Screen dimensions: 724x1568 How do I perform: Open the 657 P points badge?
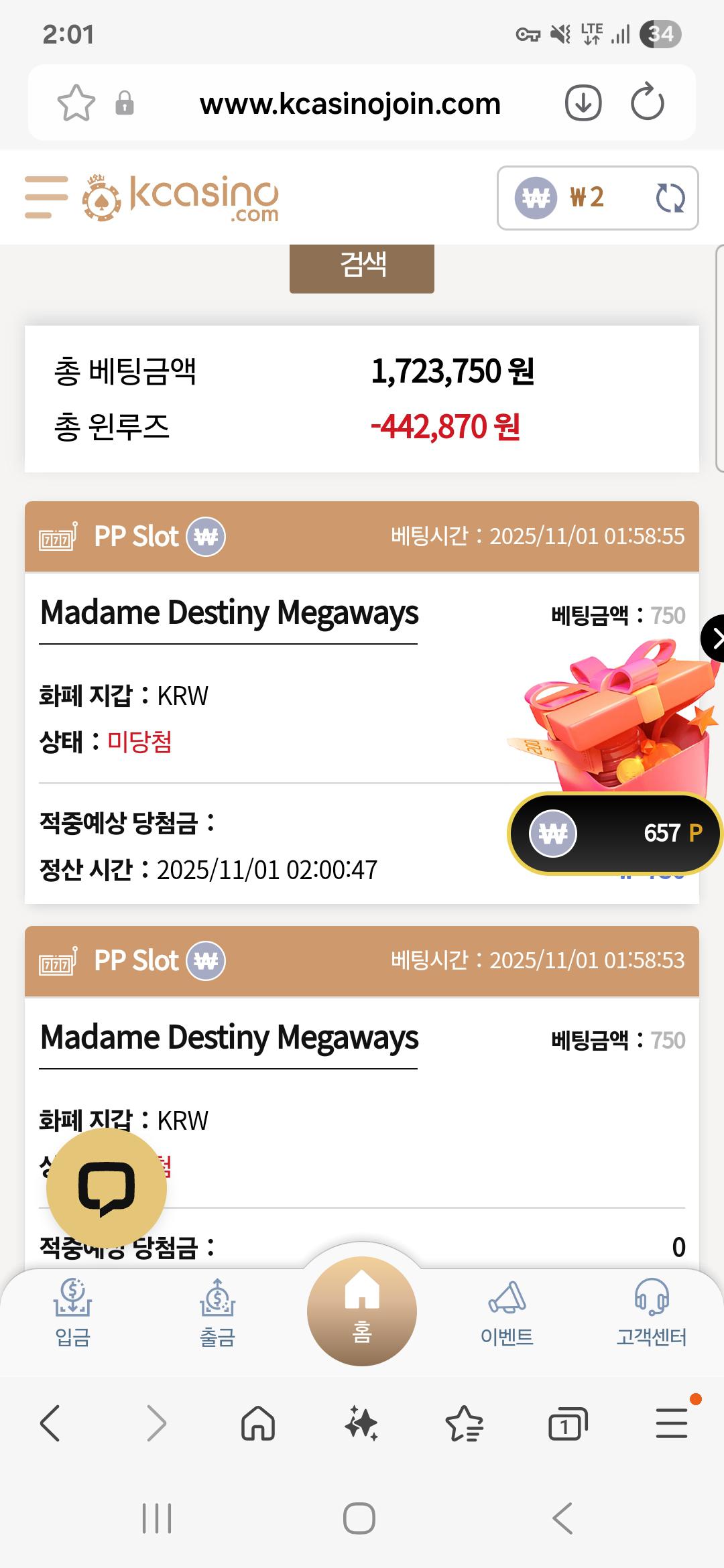point(614,834)
